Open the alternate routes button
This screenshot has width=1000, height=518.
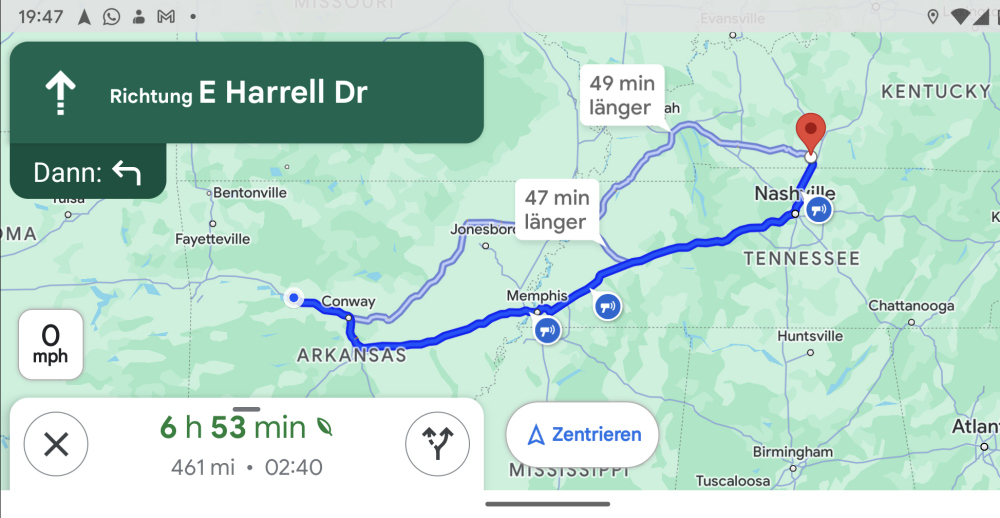tap(437, 444)
